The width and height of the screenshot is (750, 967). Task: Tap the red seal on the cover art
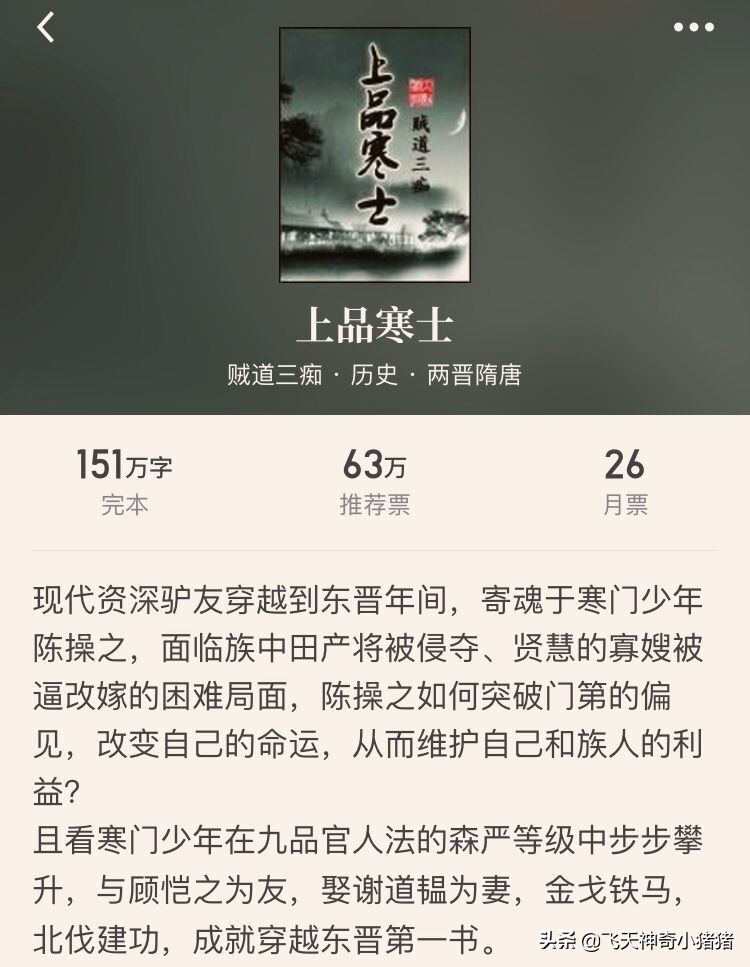(420, 90)
